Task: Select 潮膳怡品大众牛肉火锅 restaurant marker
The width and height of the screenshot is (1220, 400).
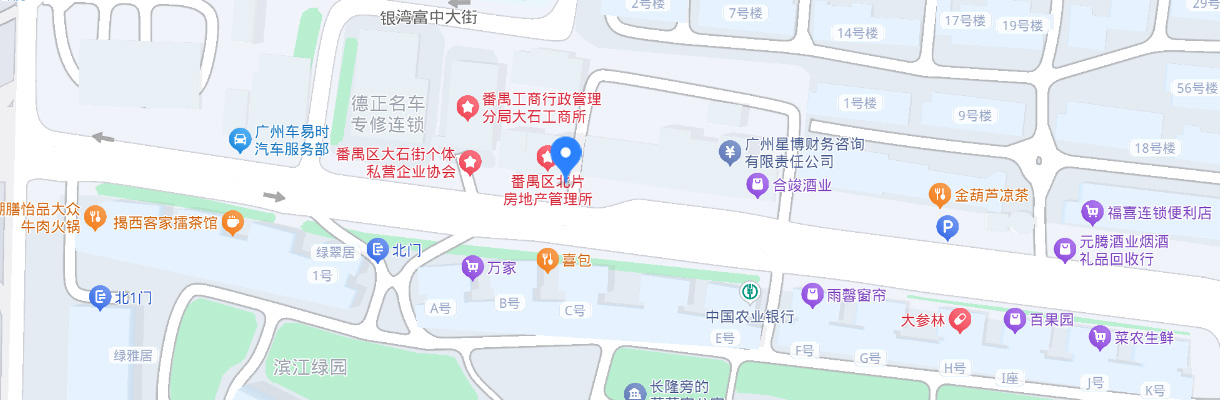Action: click(95, 216)
